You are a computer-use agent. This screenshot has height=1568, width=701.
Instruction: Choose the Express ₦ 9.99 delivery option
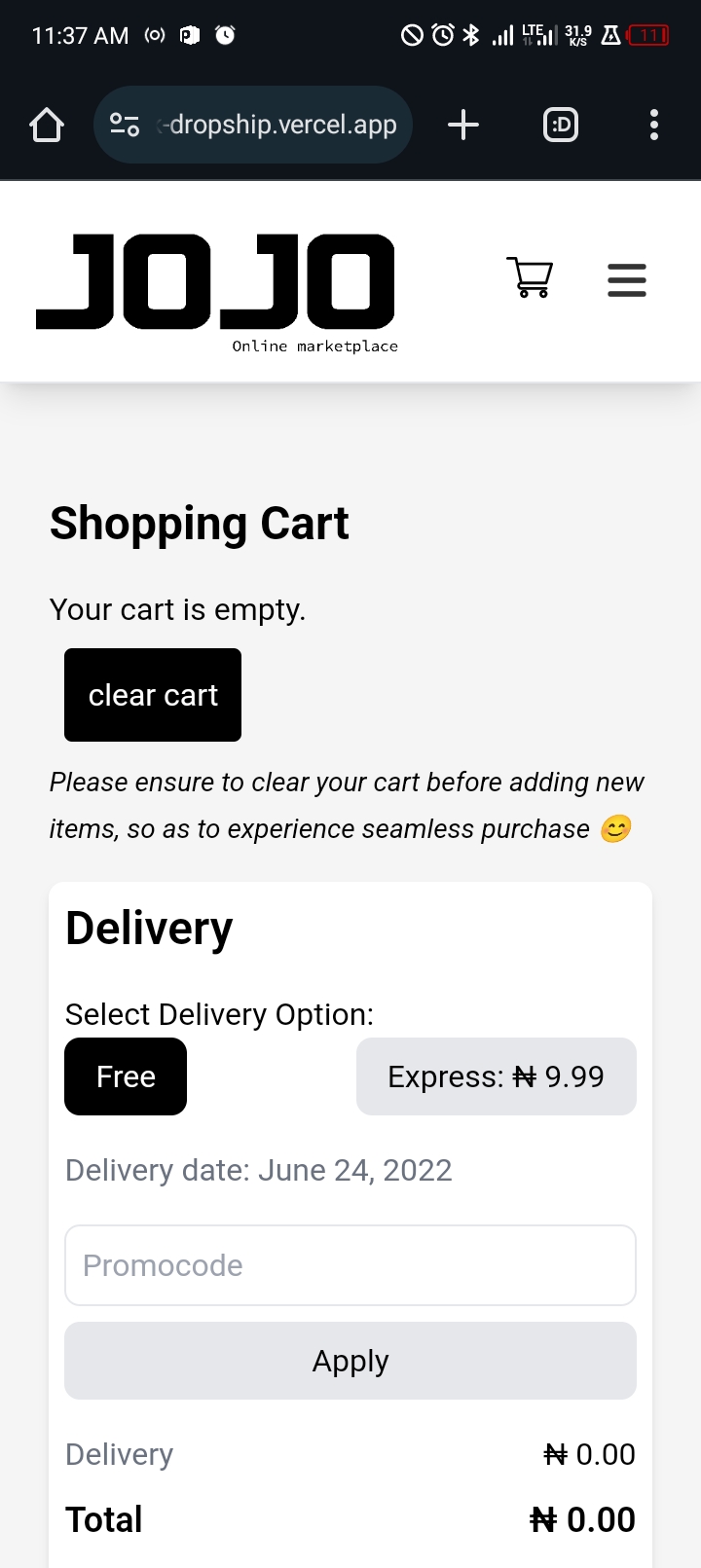[x=496, y=1076]
